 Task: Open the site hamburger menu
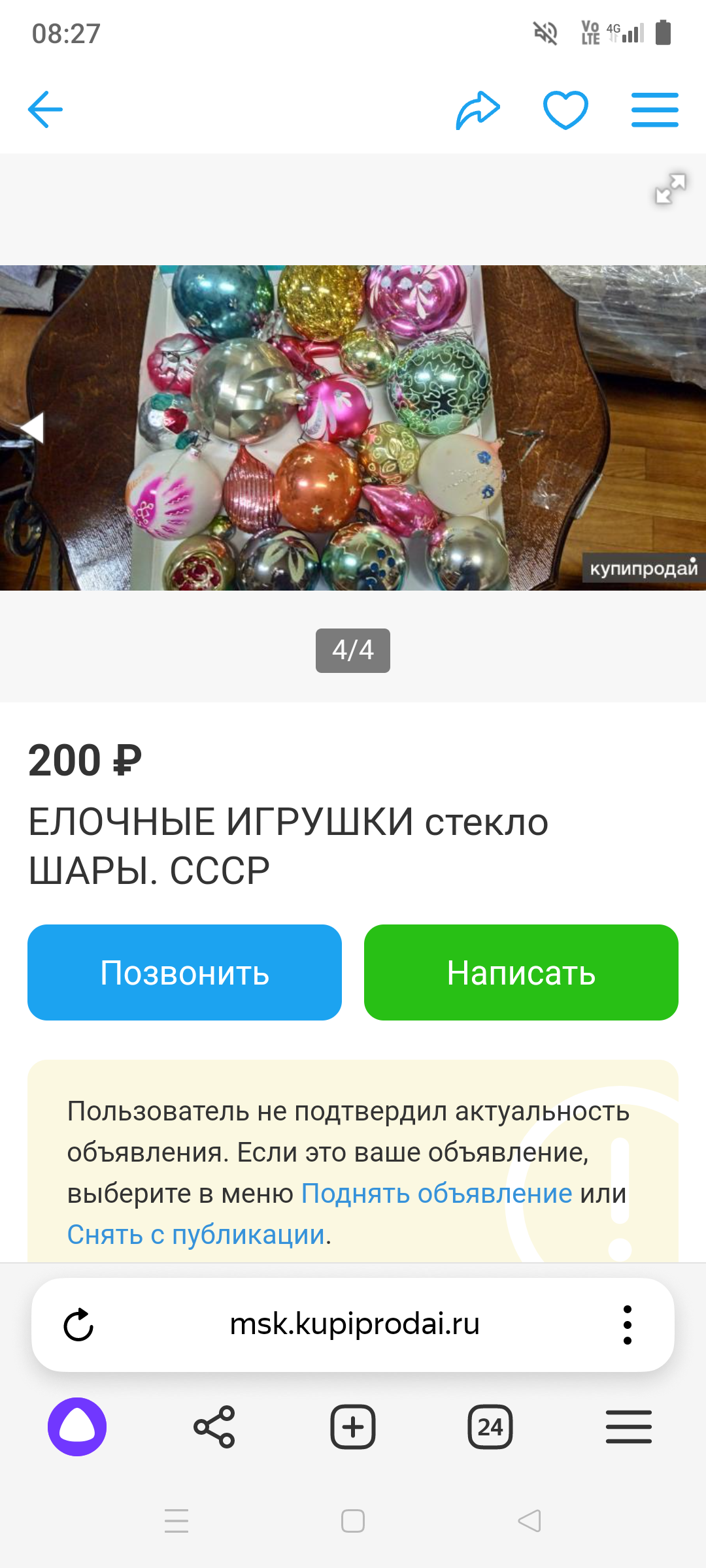tap(654, 110)
